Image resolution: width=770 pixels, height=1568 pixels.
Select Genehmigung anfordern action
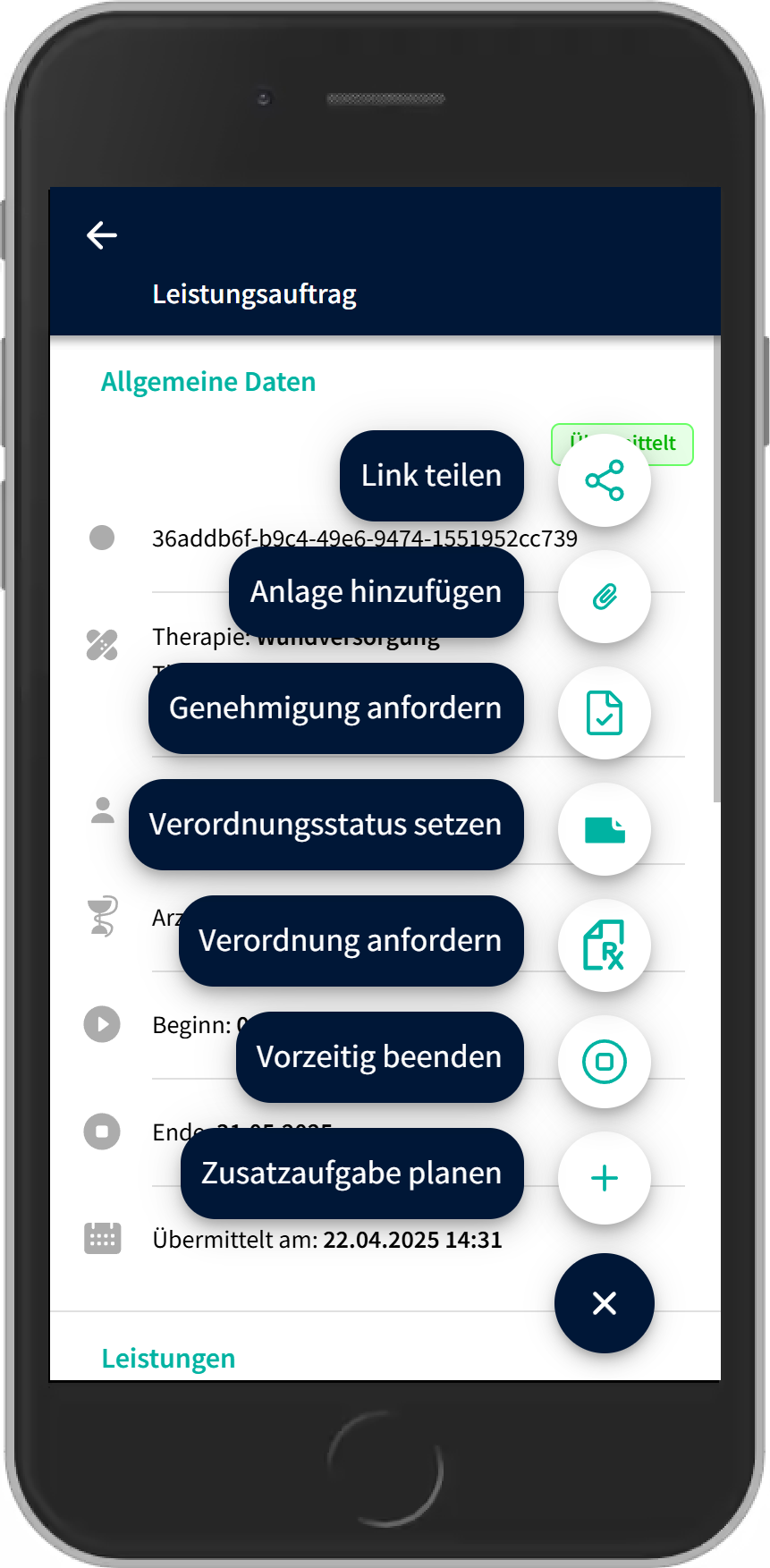click(604, 713)
